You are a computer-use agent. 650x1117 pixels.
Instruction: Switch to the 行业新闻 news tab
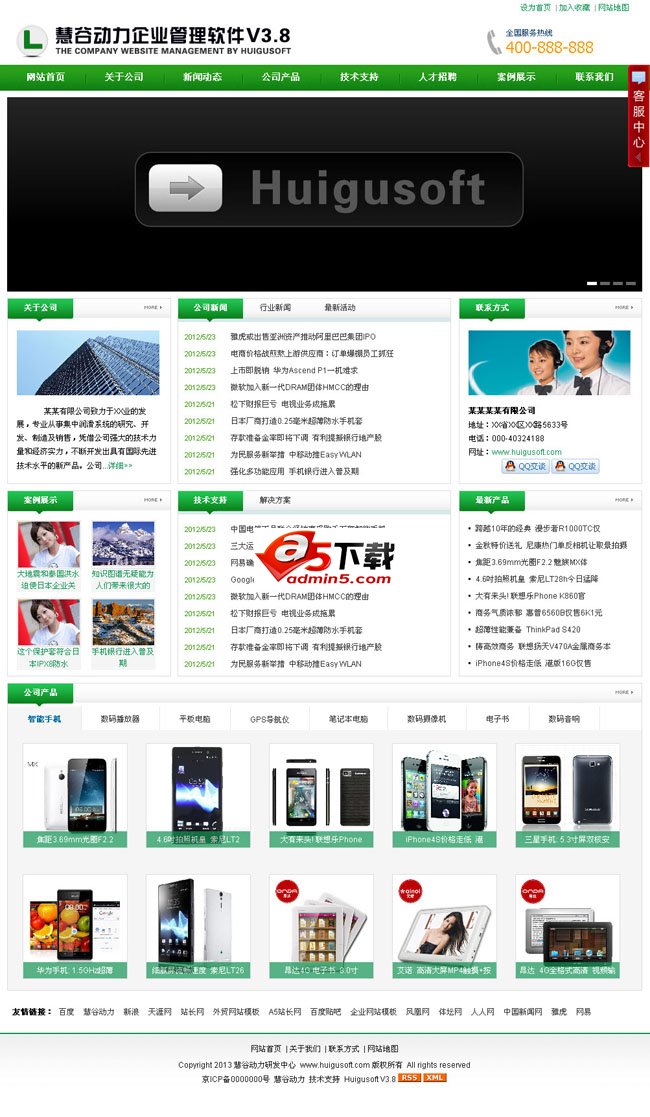click(275, 308)
